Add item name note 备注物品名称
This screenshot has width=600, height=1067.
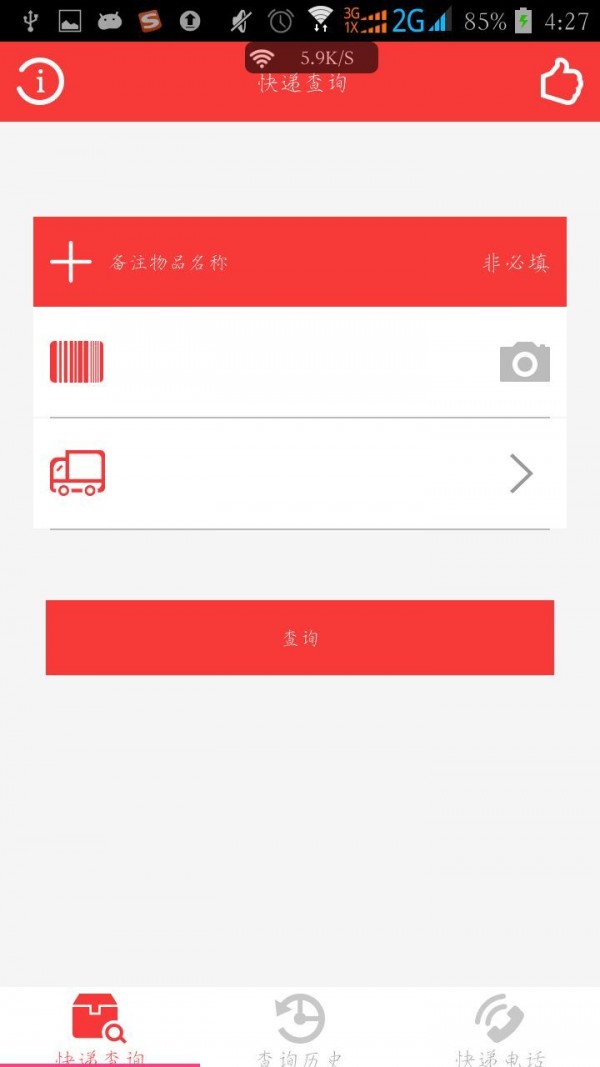tap(280, 262)
